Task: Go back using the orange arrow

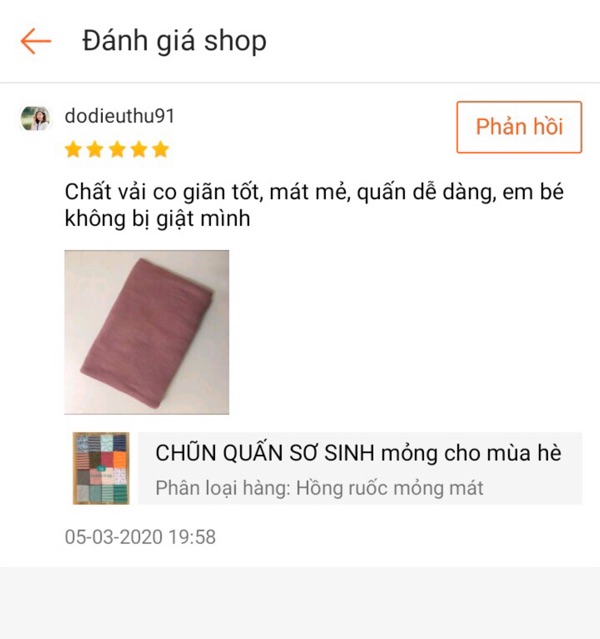Action: 36,41
